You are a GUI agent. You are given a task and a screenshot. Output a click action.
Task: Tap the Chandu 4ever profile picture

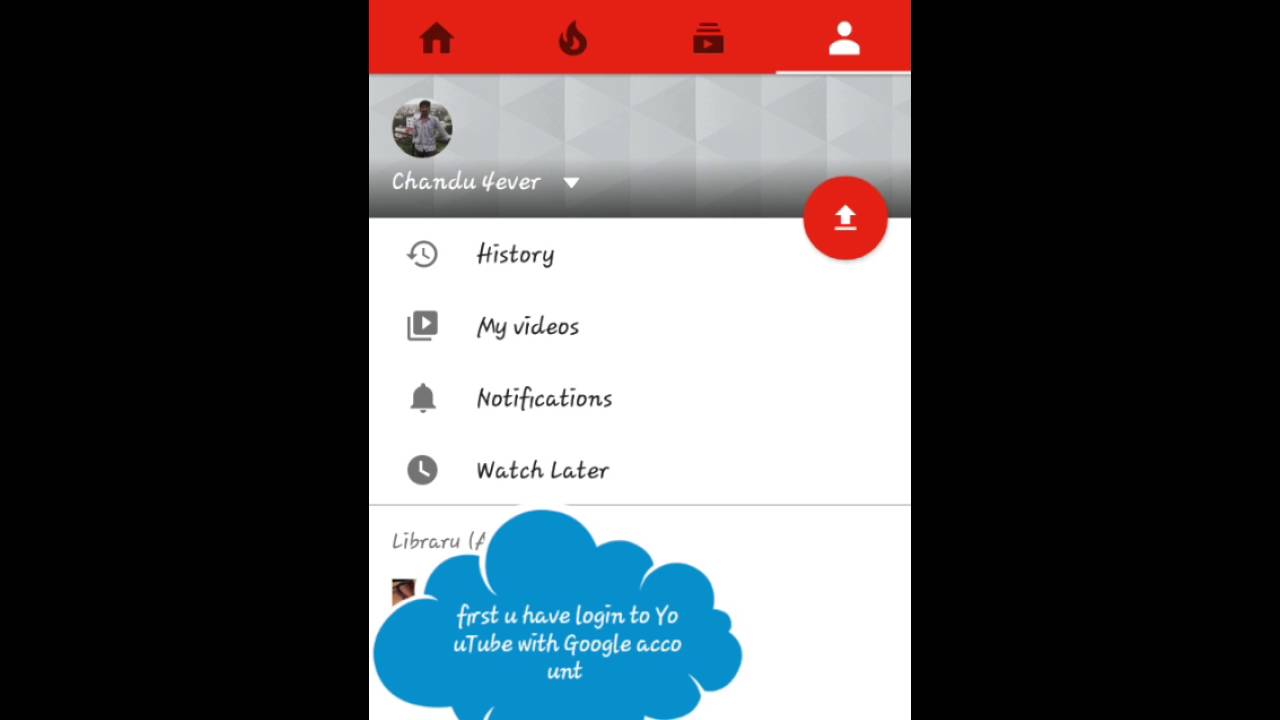(x=422, y=128)
